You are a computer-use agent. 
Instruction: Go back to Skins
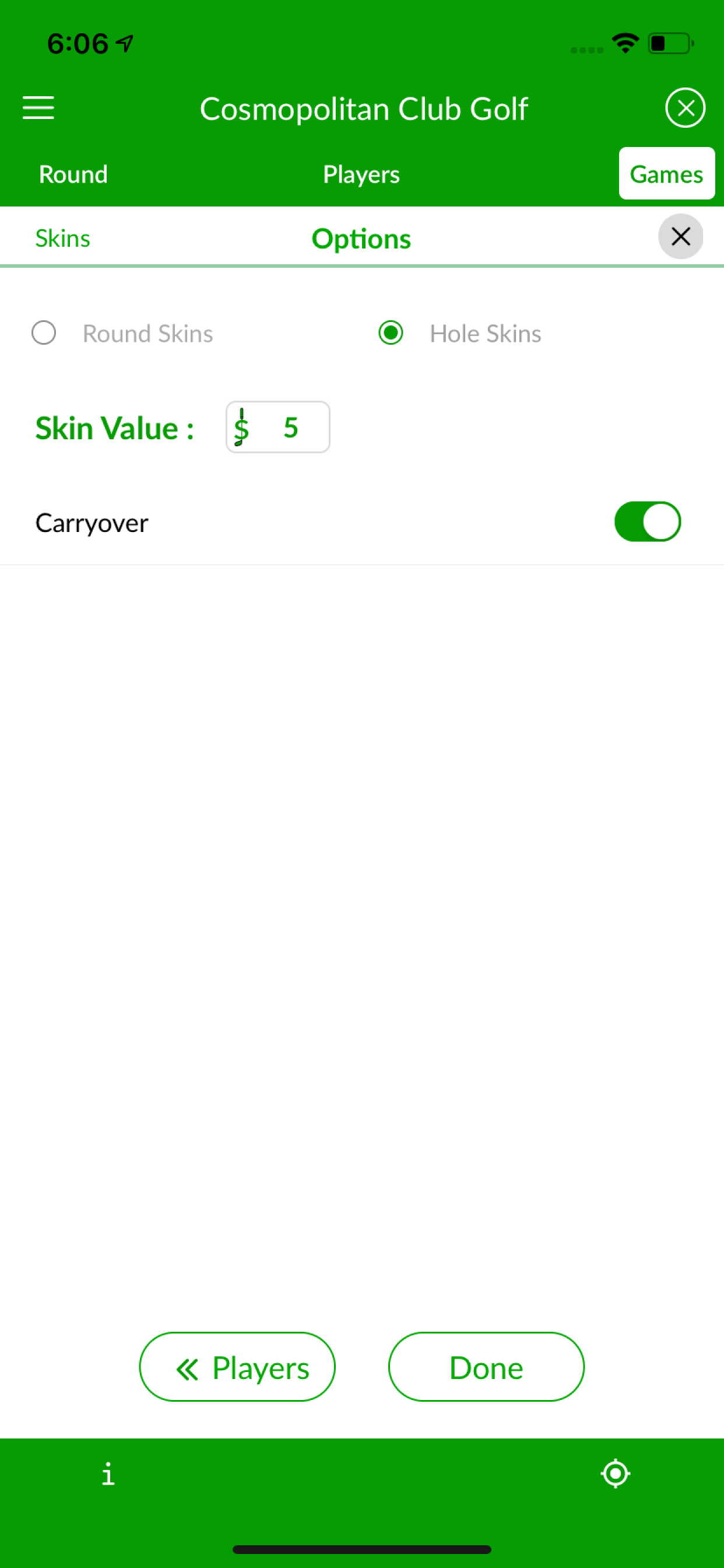[63, 238]
